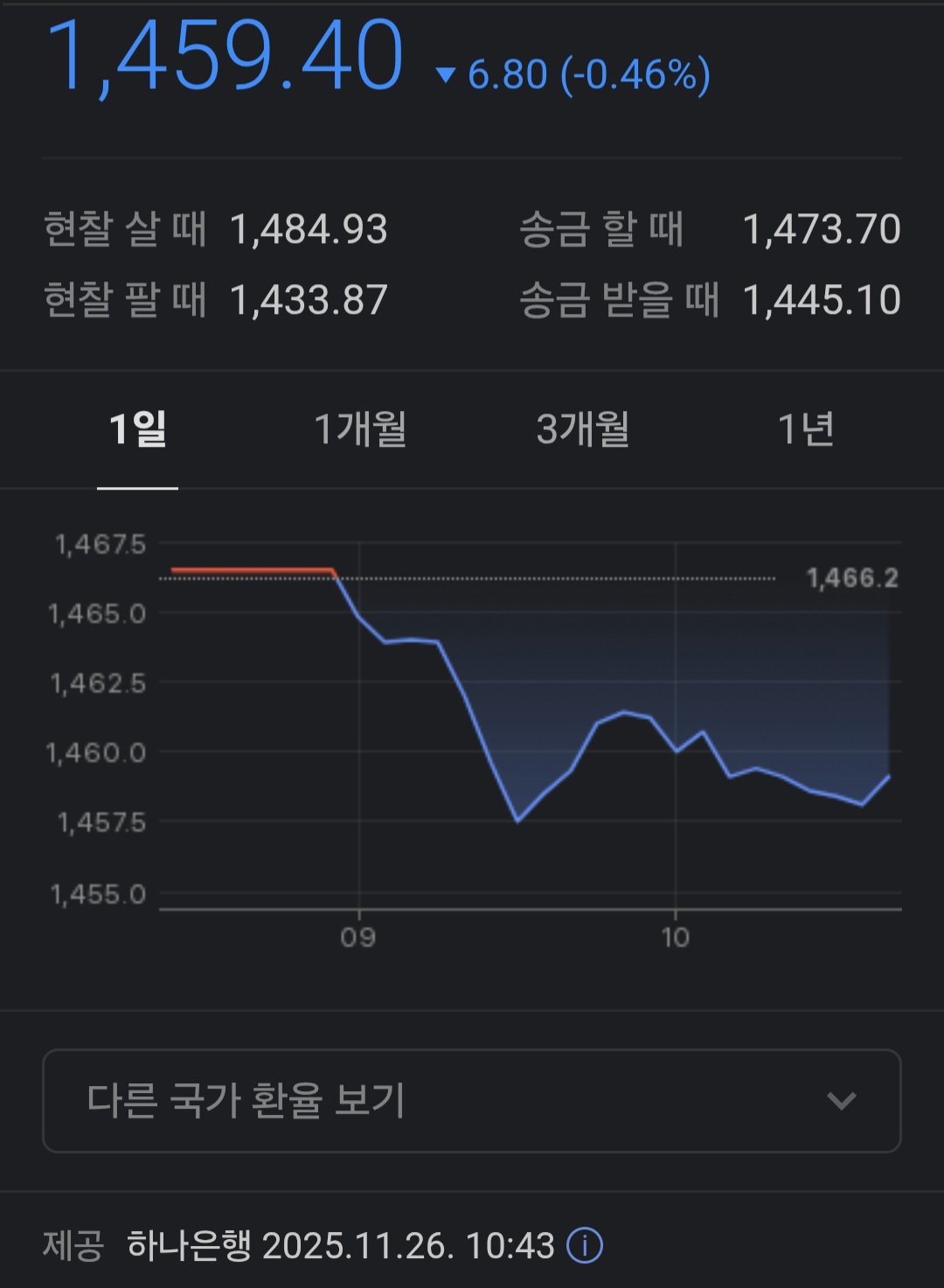
Task: Show the 1년 exchange rate chart
Action: click(805, 429)
